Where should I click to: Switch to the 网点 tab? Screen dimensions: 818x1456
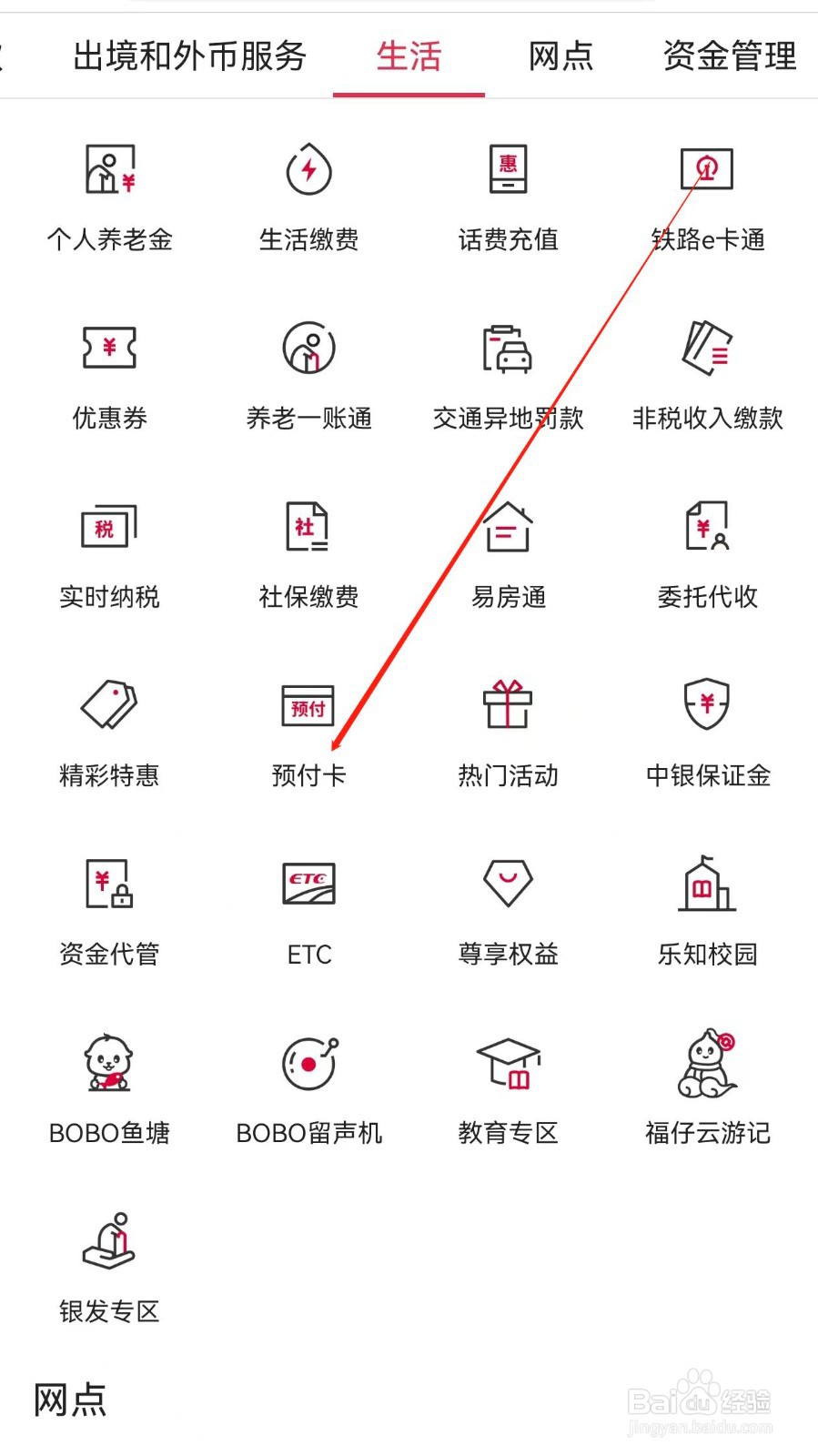tap(560, 56)
